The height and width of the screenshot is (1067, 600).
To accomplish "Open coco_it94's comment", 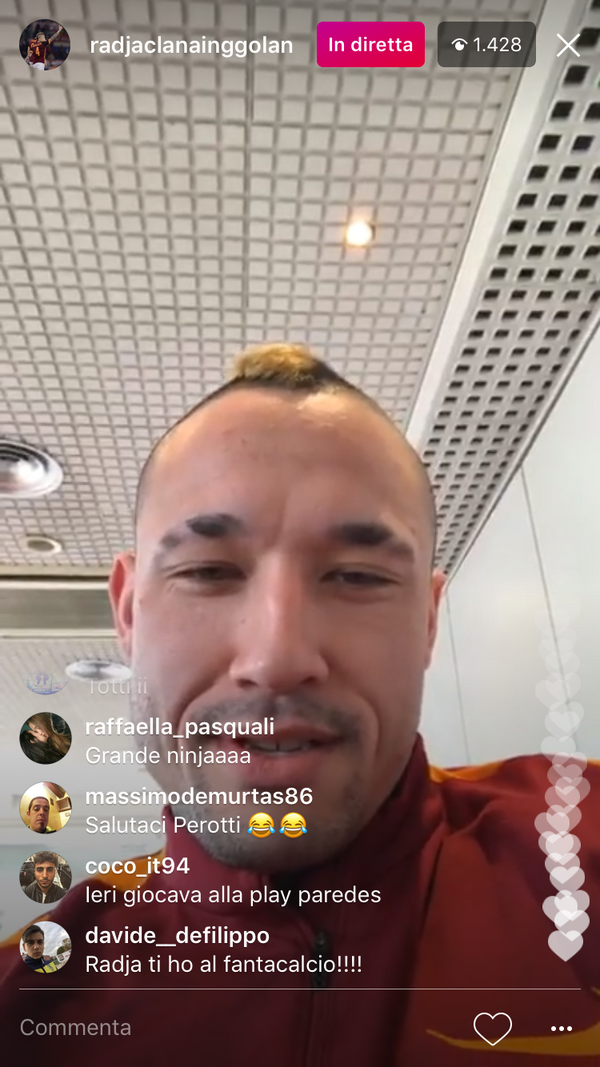I will tap(232, 880).
